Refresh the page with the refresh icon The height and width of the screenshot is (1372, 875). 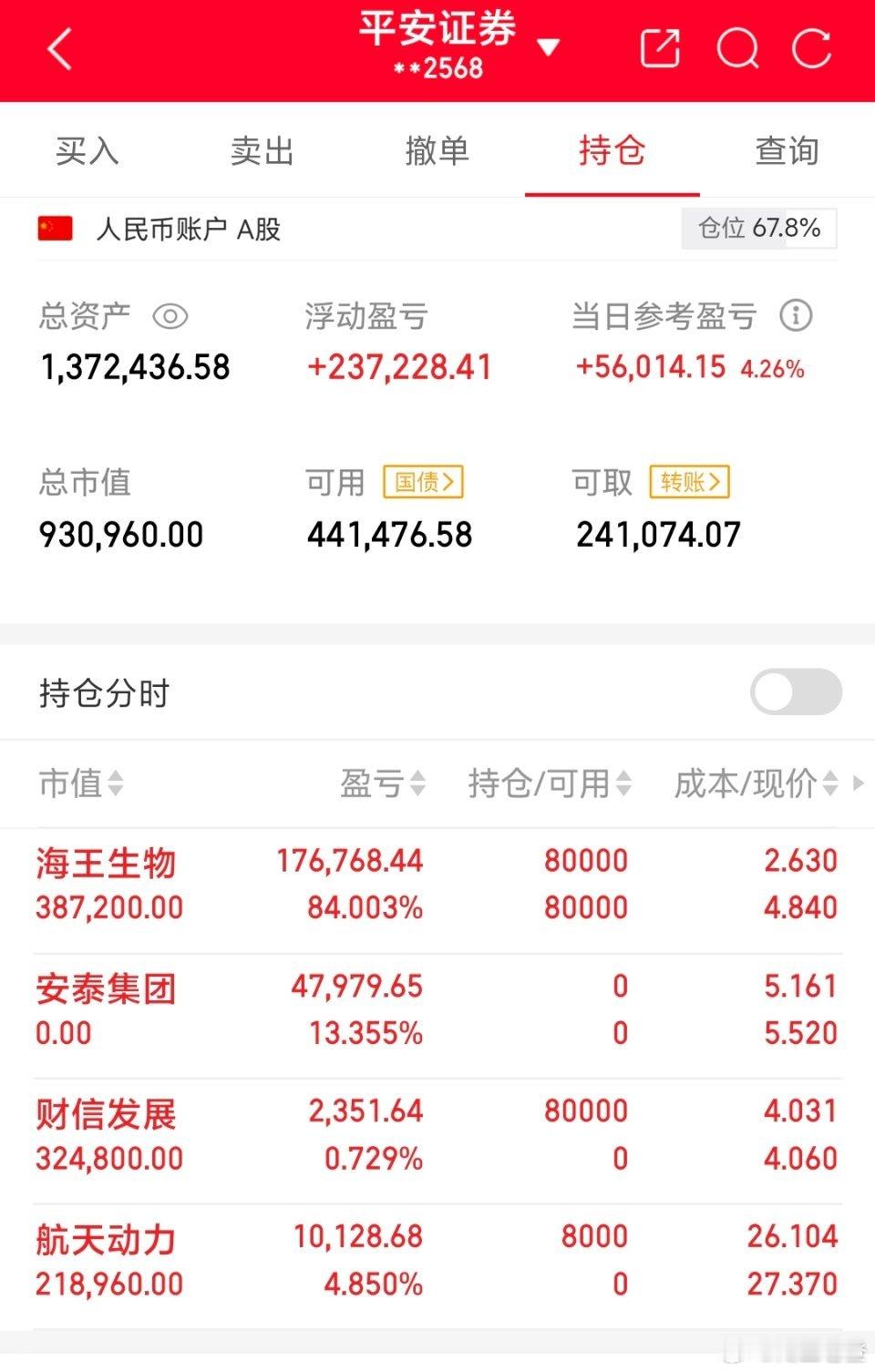point(811,47)
